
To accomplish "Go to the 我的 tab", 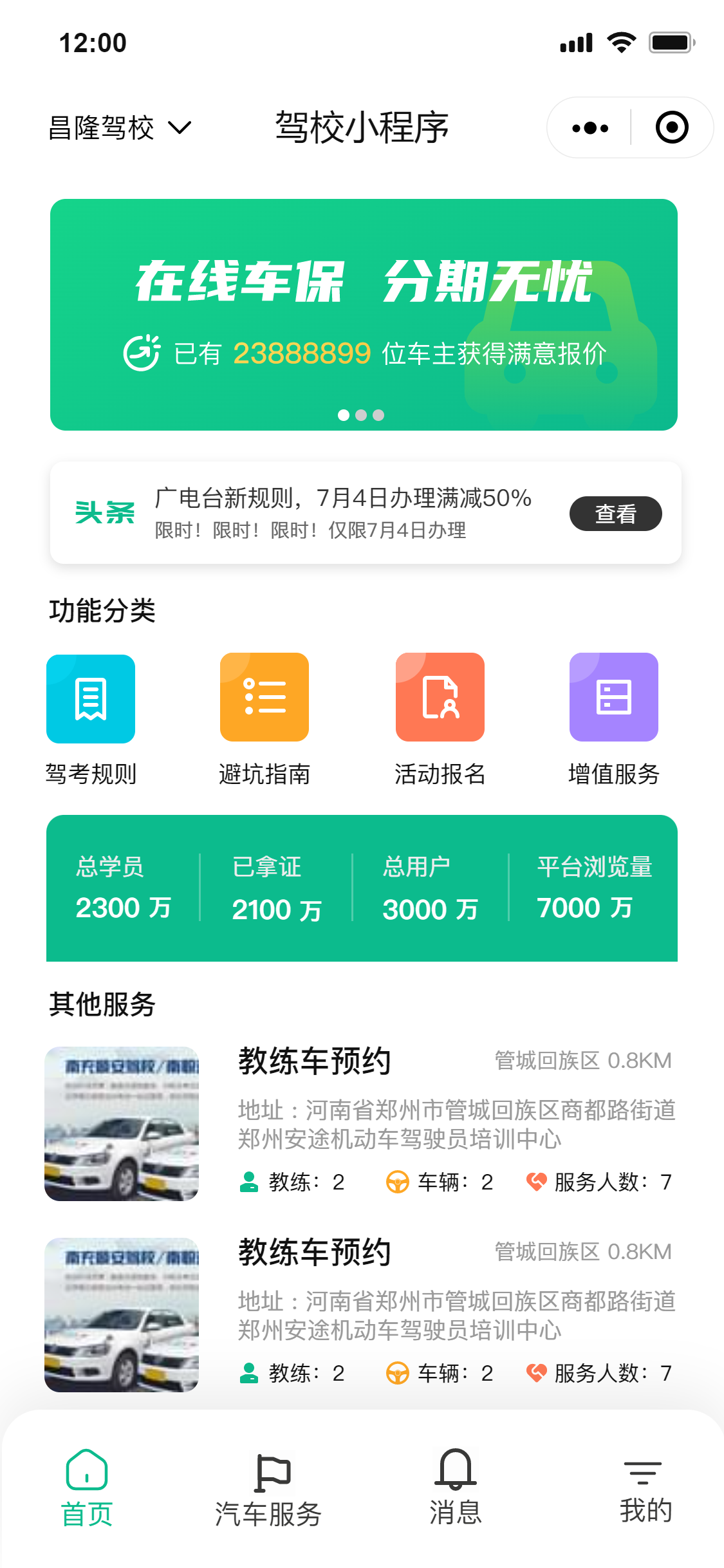I will 644,1487.
